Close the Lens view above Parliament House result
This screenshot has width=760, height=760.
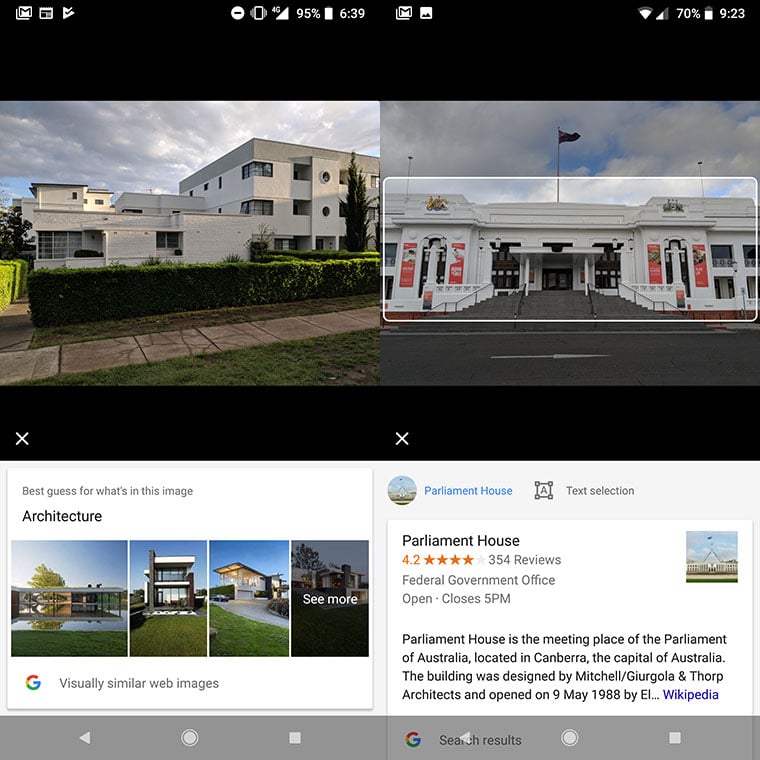pos(402,439)
